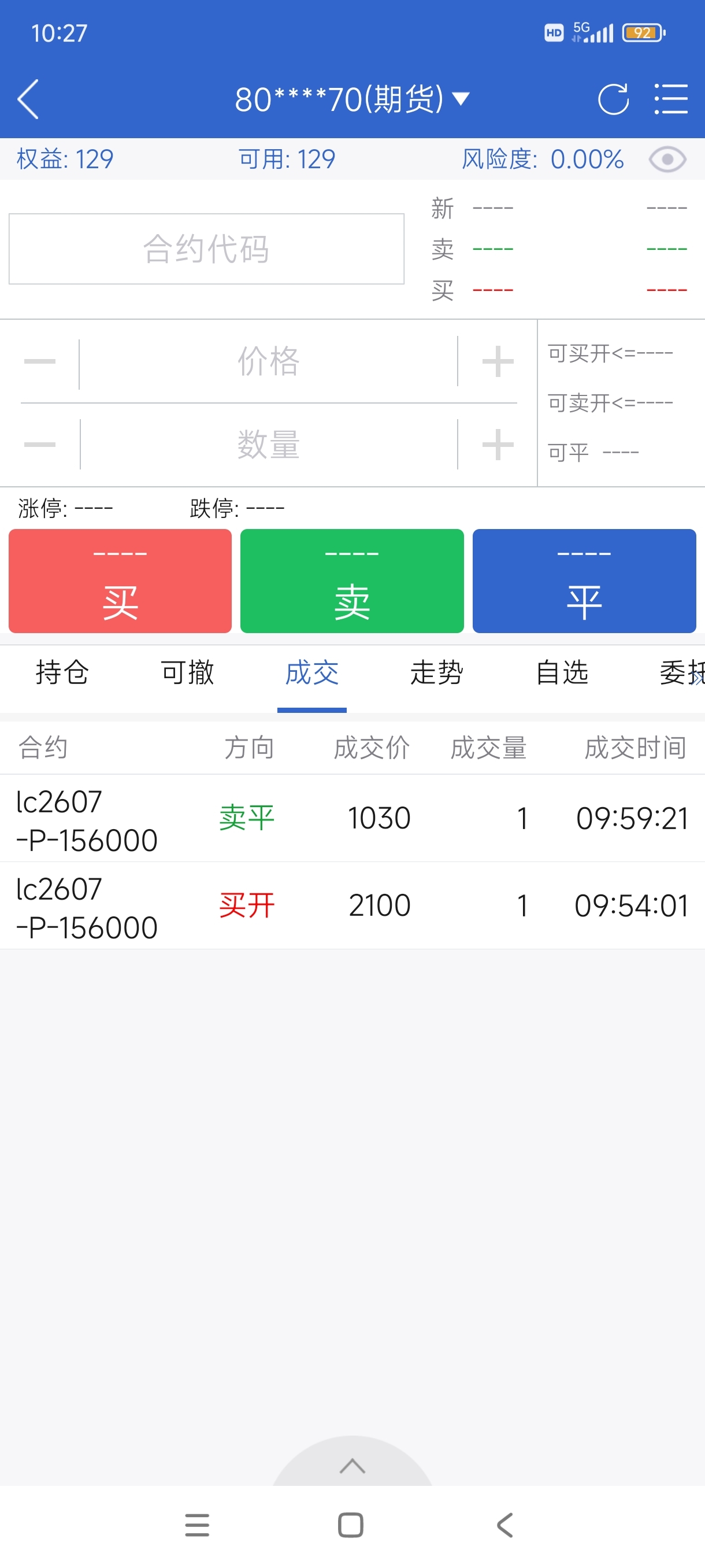The height and width of the screenshot is (1568, 705).
Task: Switch to the 可撤 cancellable orders tab
Action: click(187, 672)
